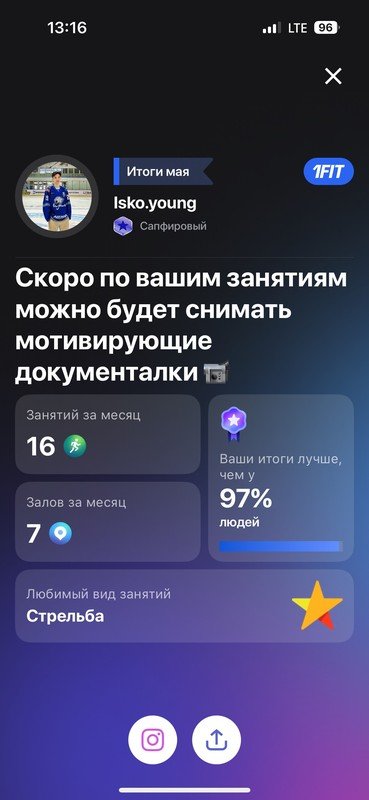Close the monthly results screen
Image resolution: width=369 pixels, height=800 pixels.
333,77
